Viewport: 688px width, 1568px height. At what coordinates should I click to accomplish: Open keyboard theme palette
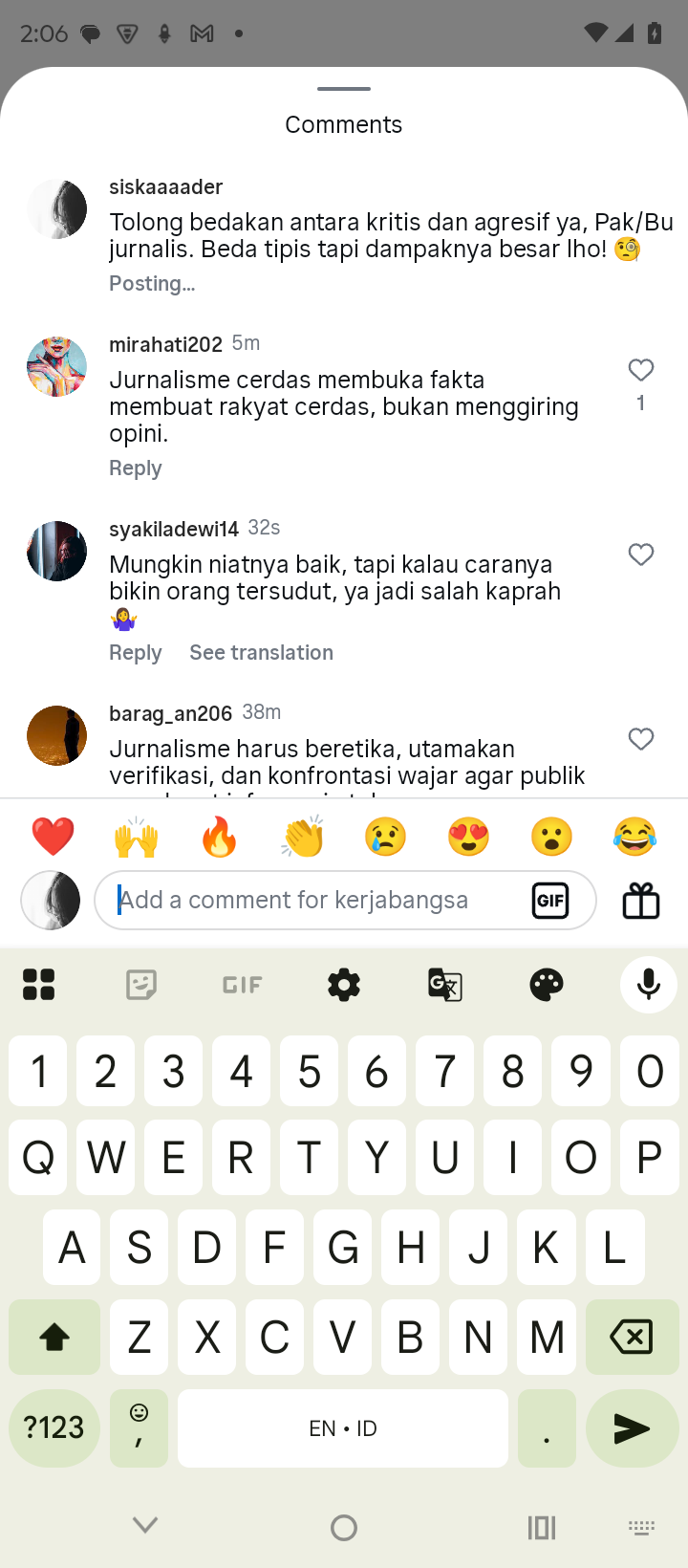[547, 984]
